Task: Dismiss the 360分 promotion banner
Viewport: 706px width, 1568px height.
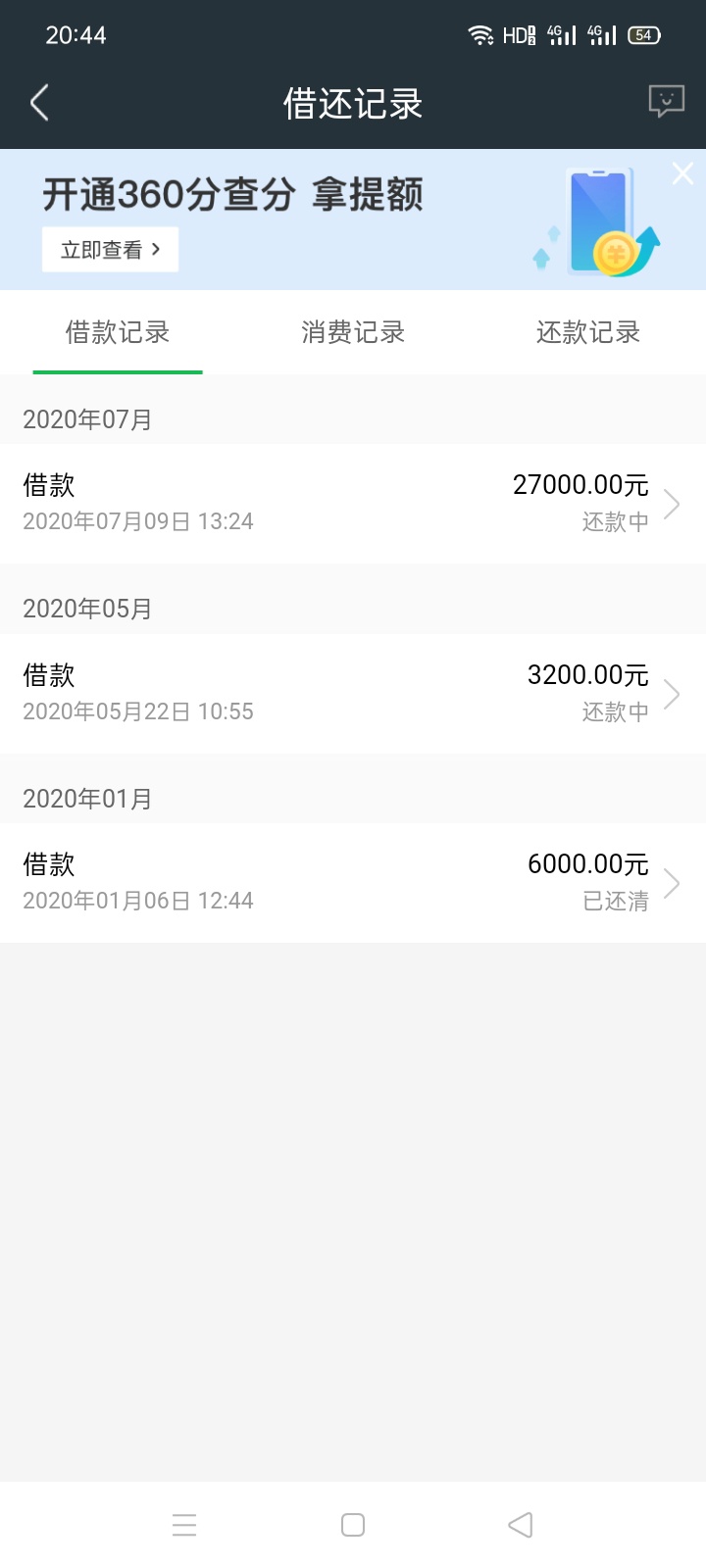Action: pyautogui.click(x=682, y=174)
